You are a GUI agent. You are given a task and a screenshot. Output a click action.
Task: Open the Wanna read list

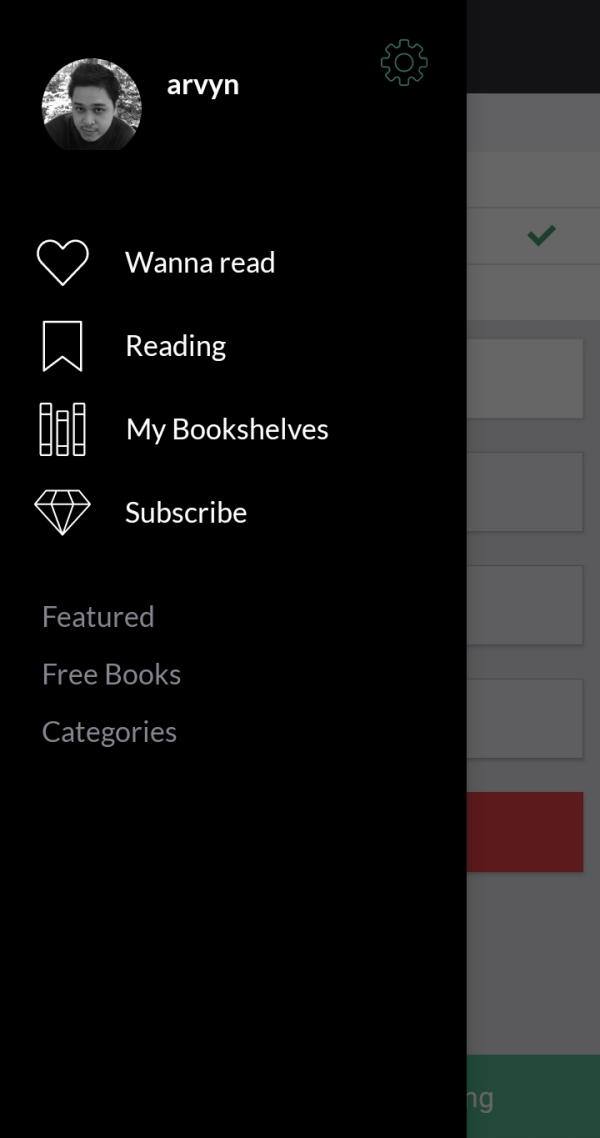tap(200, 262)
